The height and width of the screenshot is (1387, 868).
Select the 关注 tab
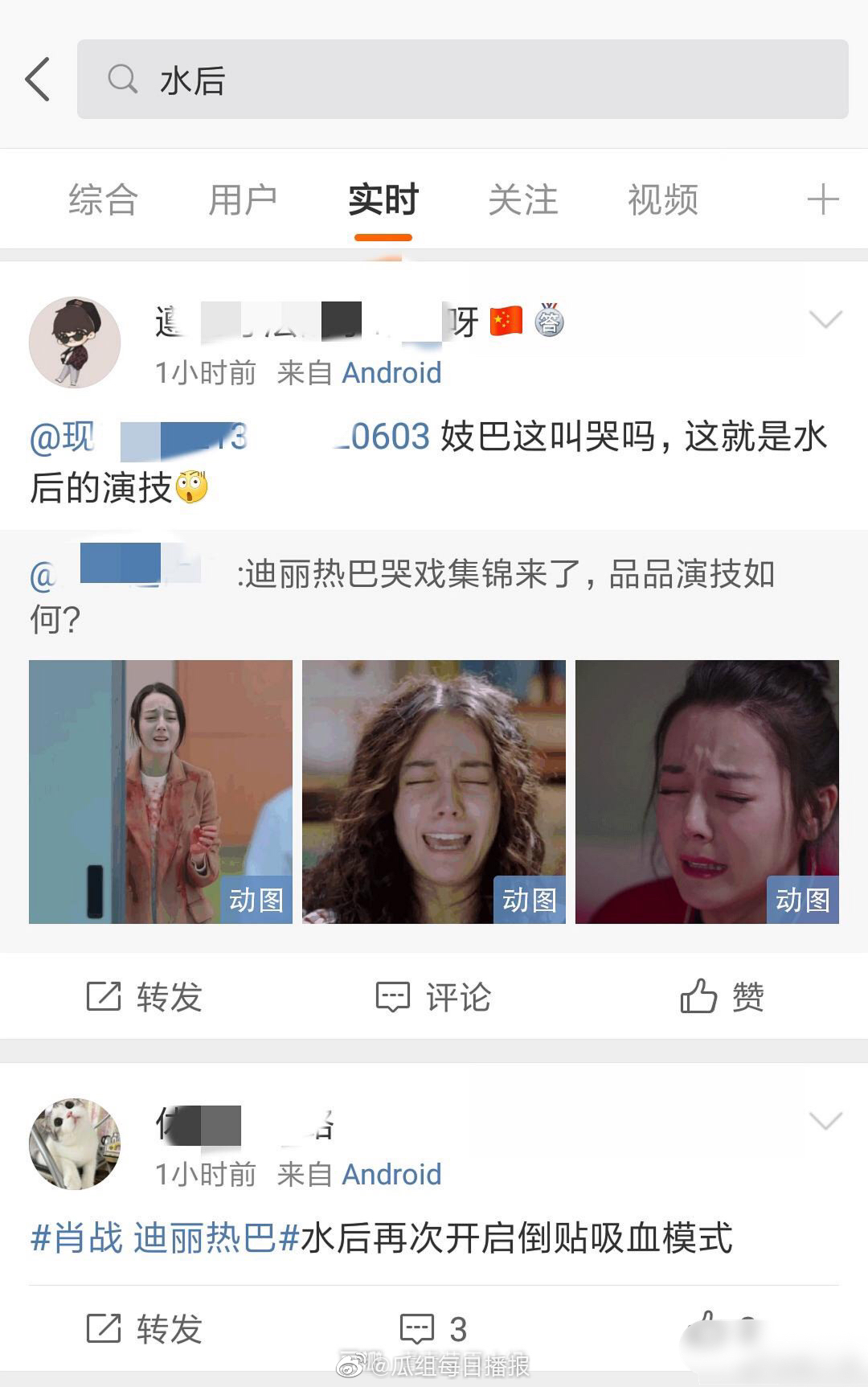tap(522, 199)
